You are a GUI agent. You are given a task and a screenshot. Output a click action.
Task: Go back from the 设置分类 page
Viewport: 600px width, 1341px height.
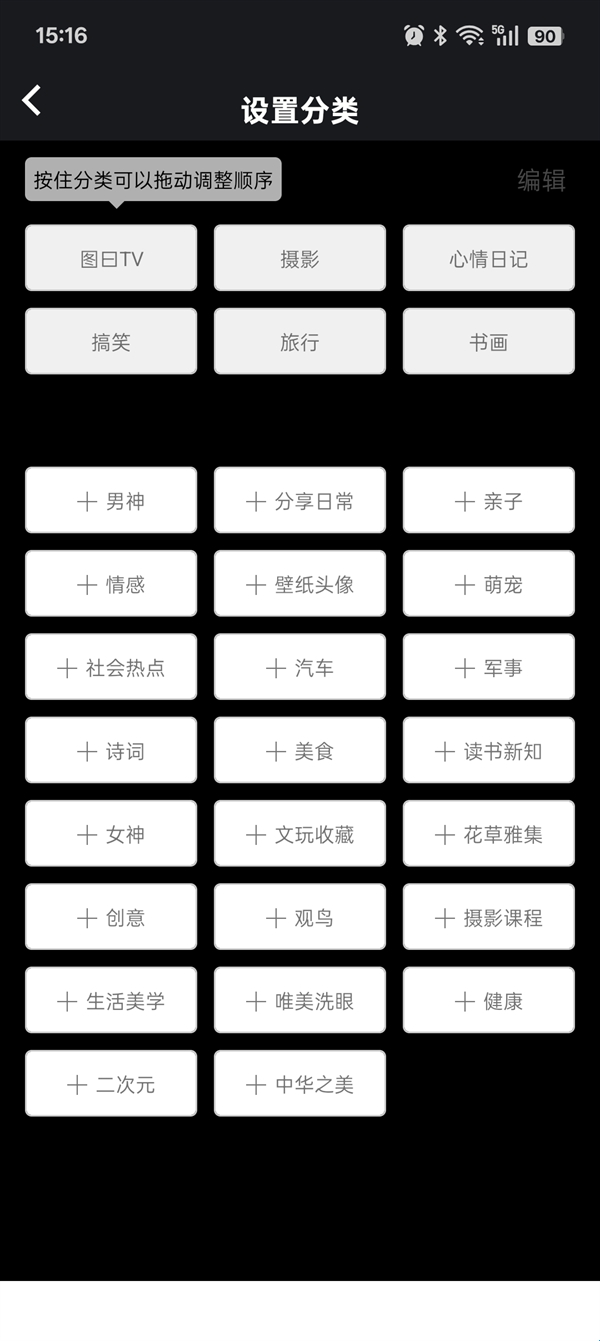[32, 100]
